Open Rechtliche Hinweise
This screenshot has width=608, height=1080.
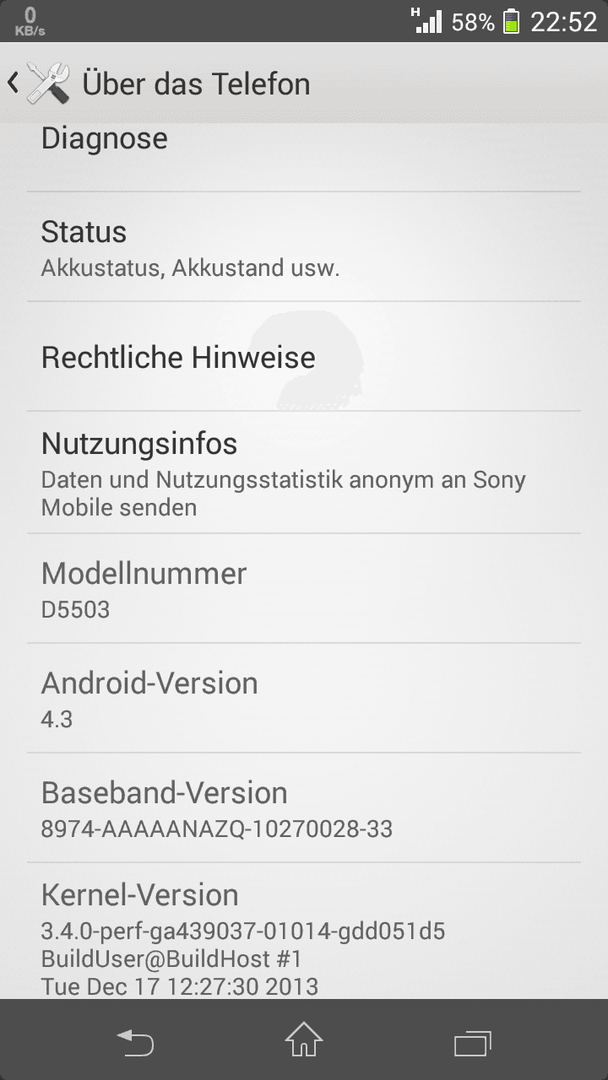pyautogui.click(x=304, y=356)
